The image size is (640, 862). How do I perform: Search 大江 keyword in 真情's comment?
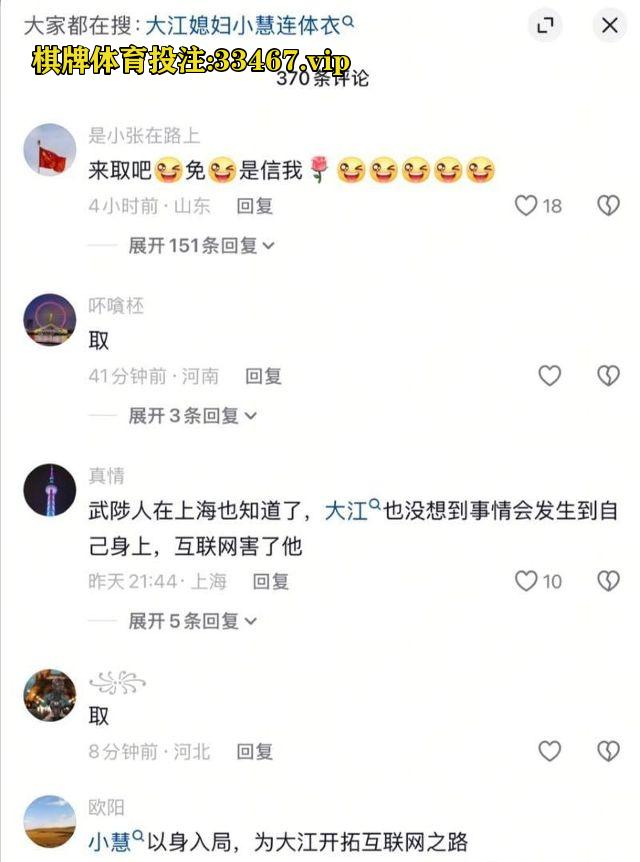tap(351, 511)
